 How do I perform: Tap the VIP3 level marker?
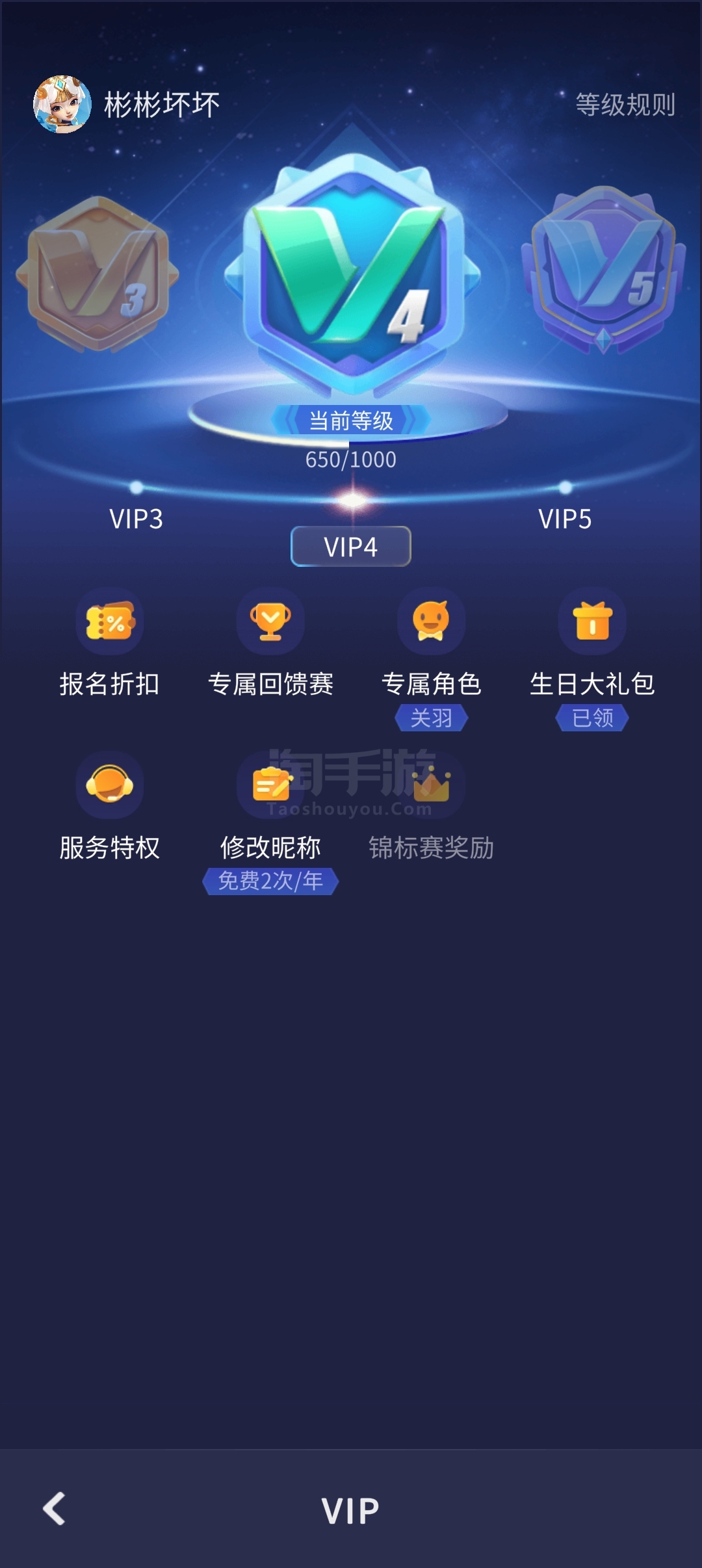click(x=136, y=518)
